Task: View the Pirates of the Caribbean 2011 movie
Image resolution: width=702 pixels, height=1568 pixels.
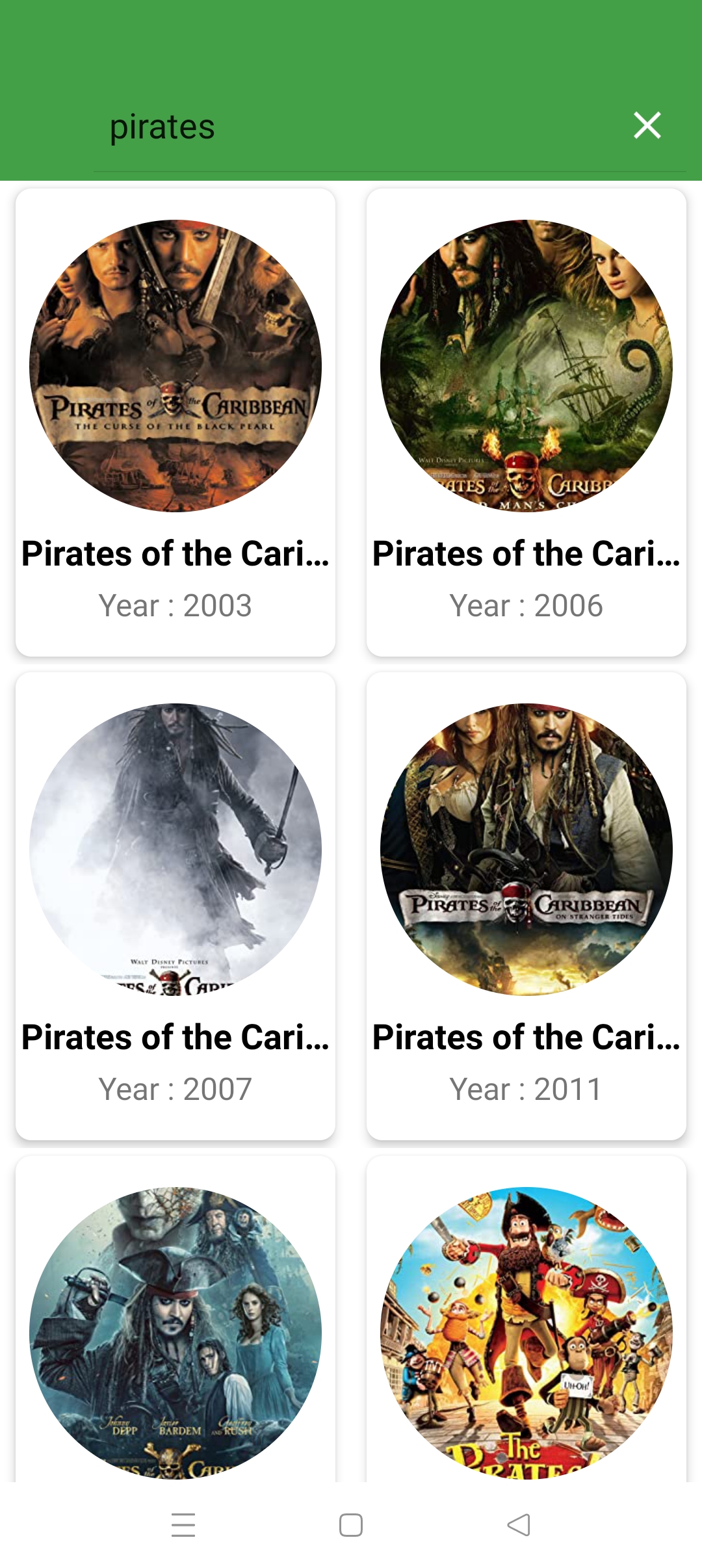Action: [526, 906]
